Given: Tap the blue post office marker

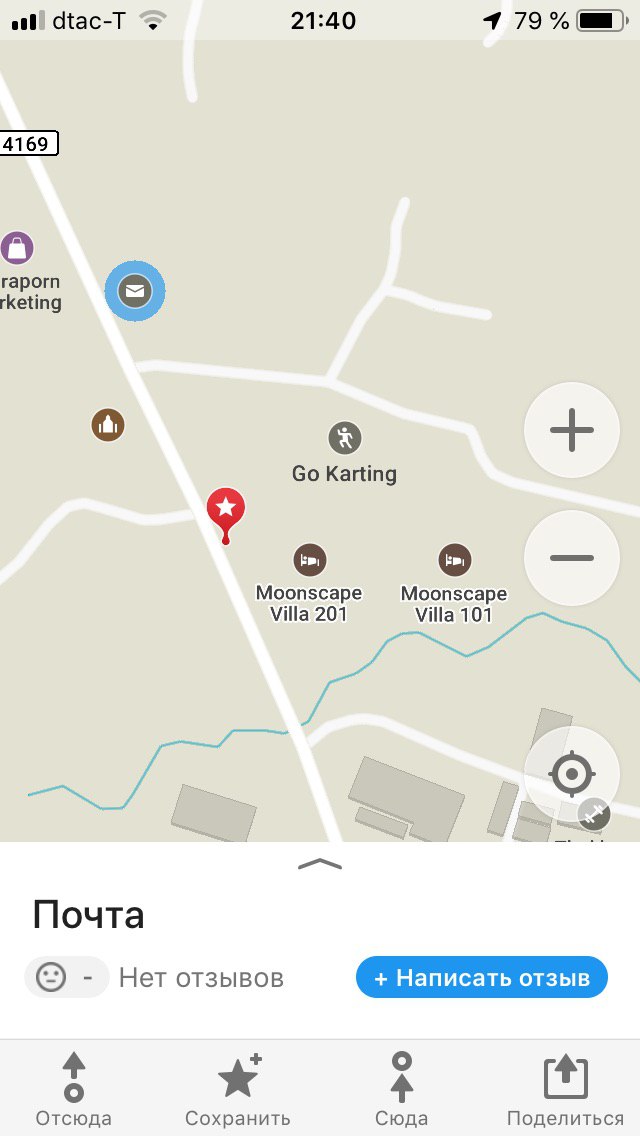Looking at the screenshot, I should tap(135, 292).
